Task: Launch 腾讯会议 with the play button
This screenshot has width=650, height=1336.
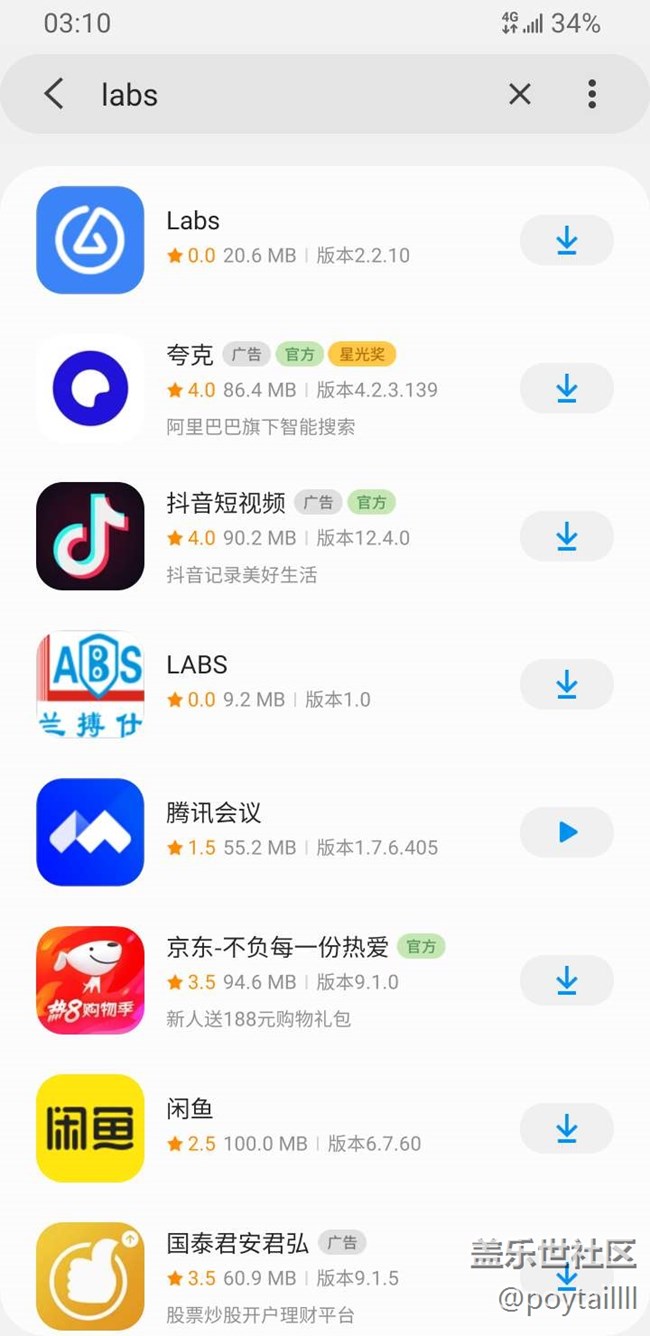Action: (x=566, y=832)
